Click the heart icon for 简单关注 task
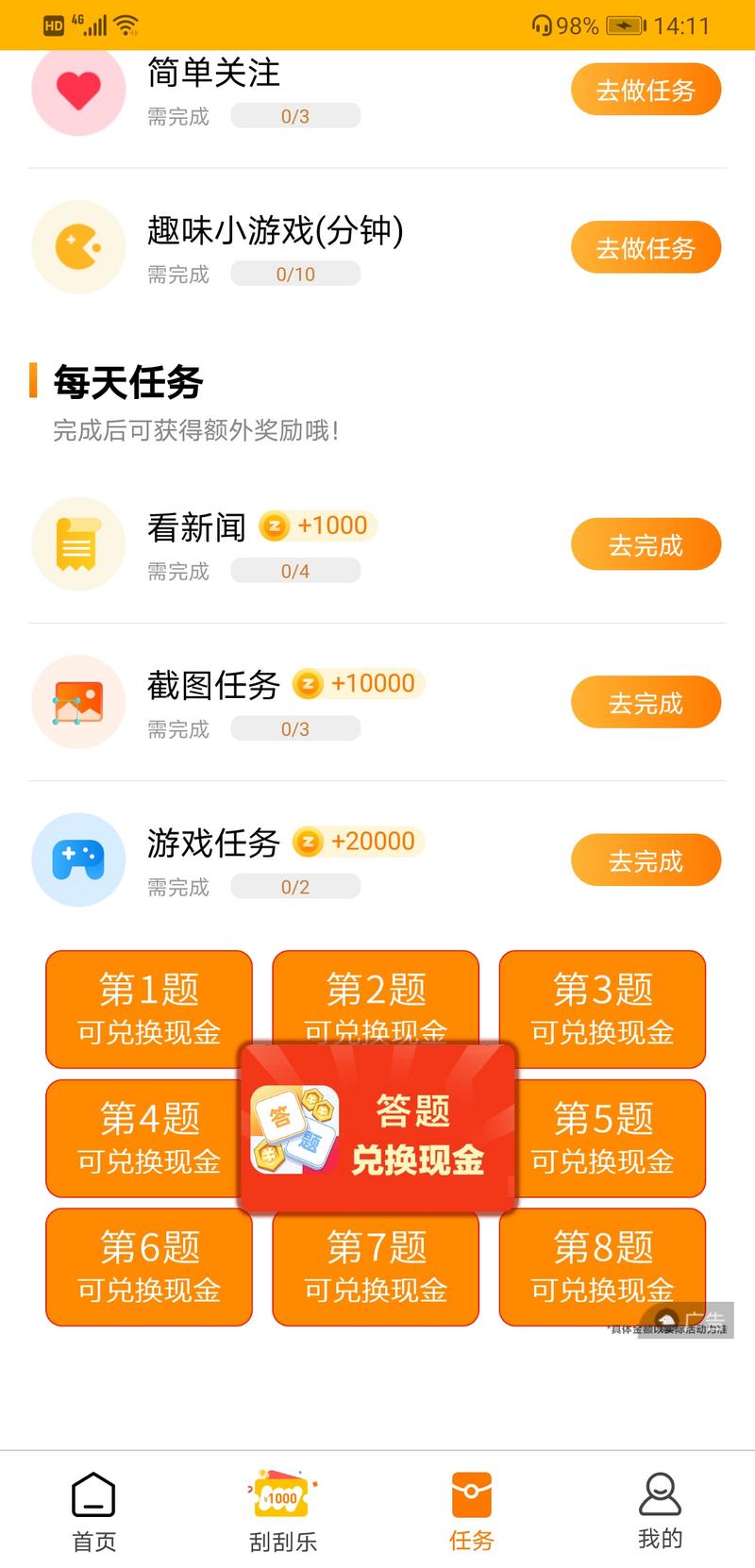755x1568 pixels. click(78, 90)
